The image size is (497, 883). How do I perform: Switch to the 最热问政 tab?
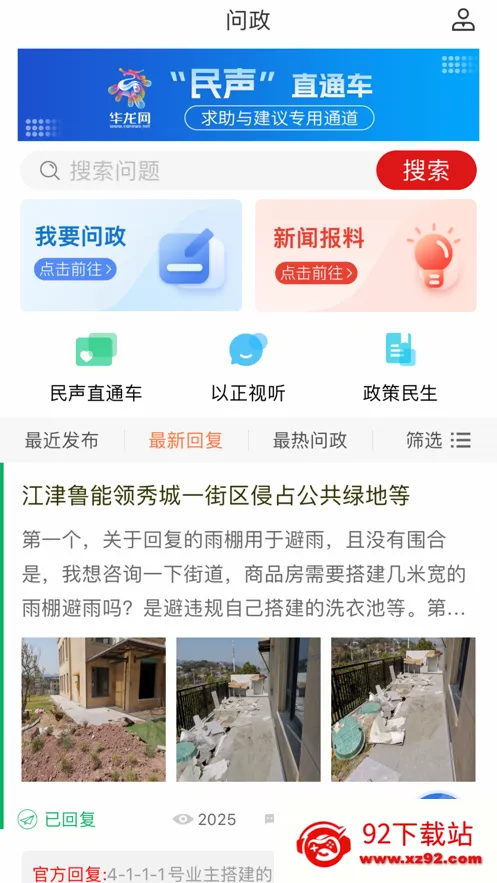pyautogui.click(x=310, y=440)
